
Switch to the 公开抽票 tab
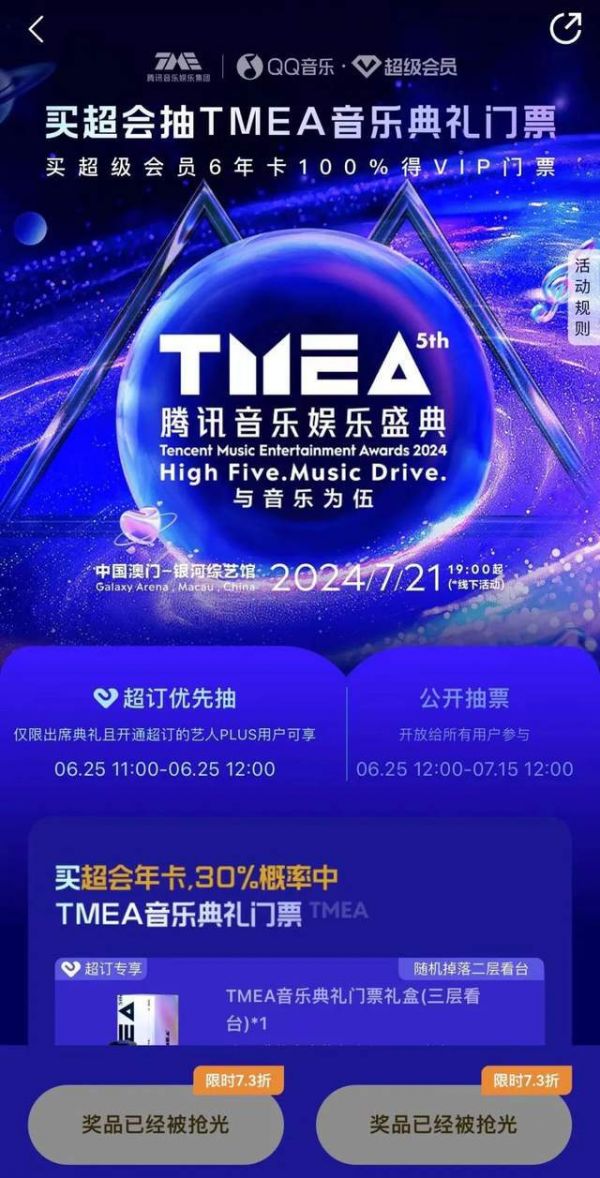tap(464, 698)
